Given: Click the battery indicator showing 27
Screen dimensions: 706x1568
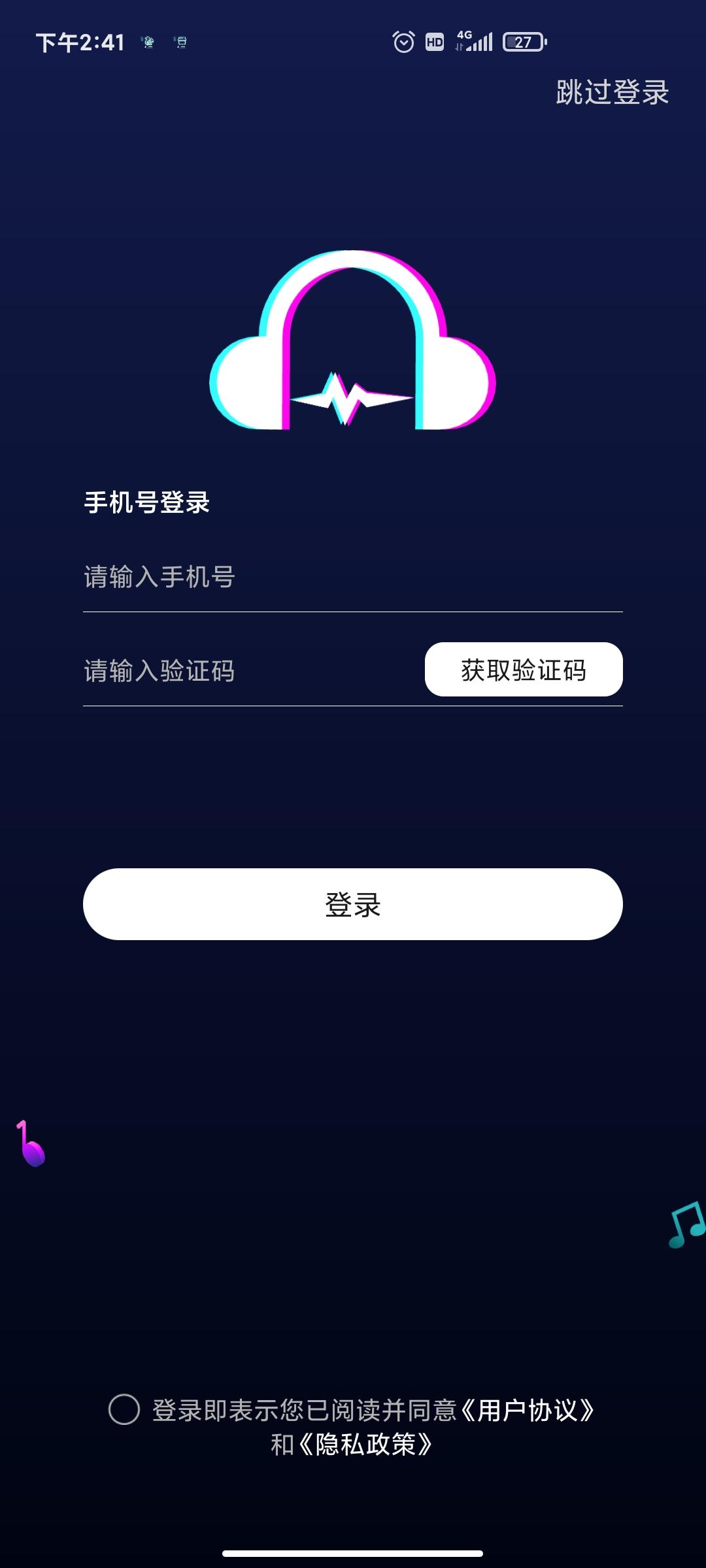Looking at the screenshot, I should pyautogui.click(x=520, y=41).
